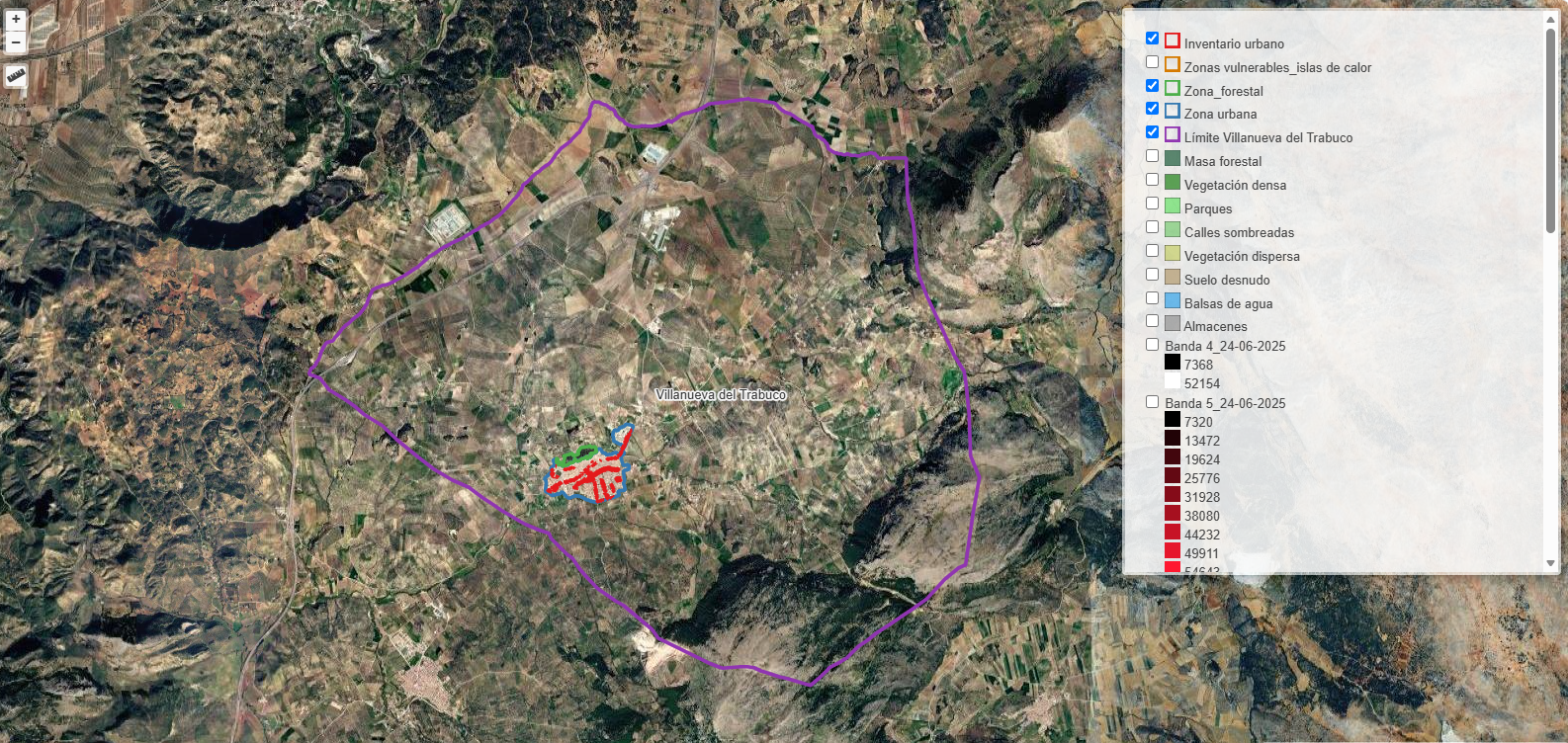Check the Parques layer

(x=1152, y=204)
